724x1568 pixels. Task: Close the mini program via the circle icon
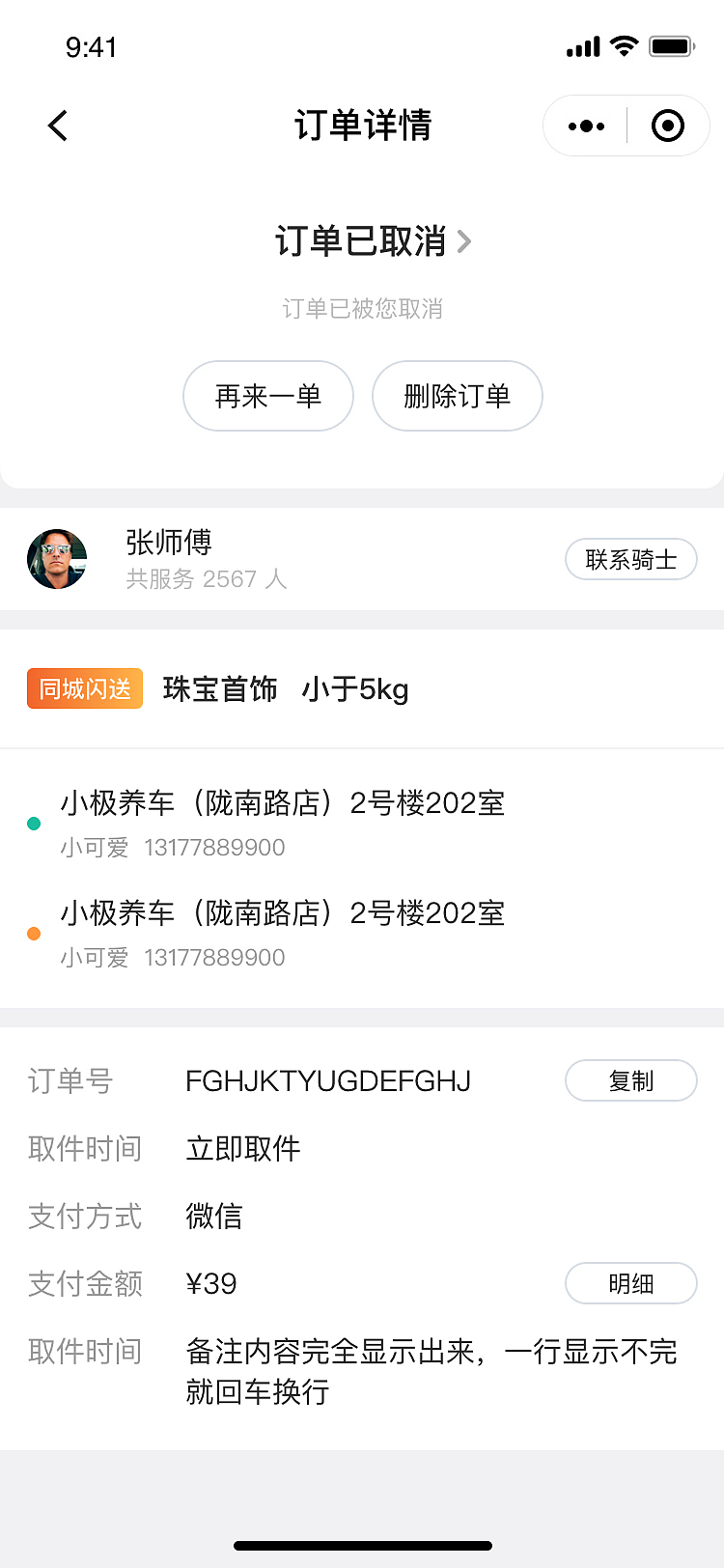pyautogui.click(x=668, y=126)
